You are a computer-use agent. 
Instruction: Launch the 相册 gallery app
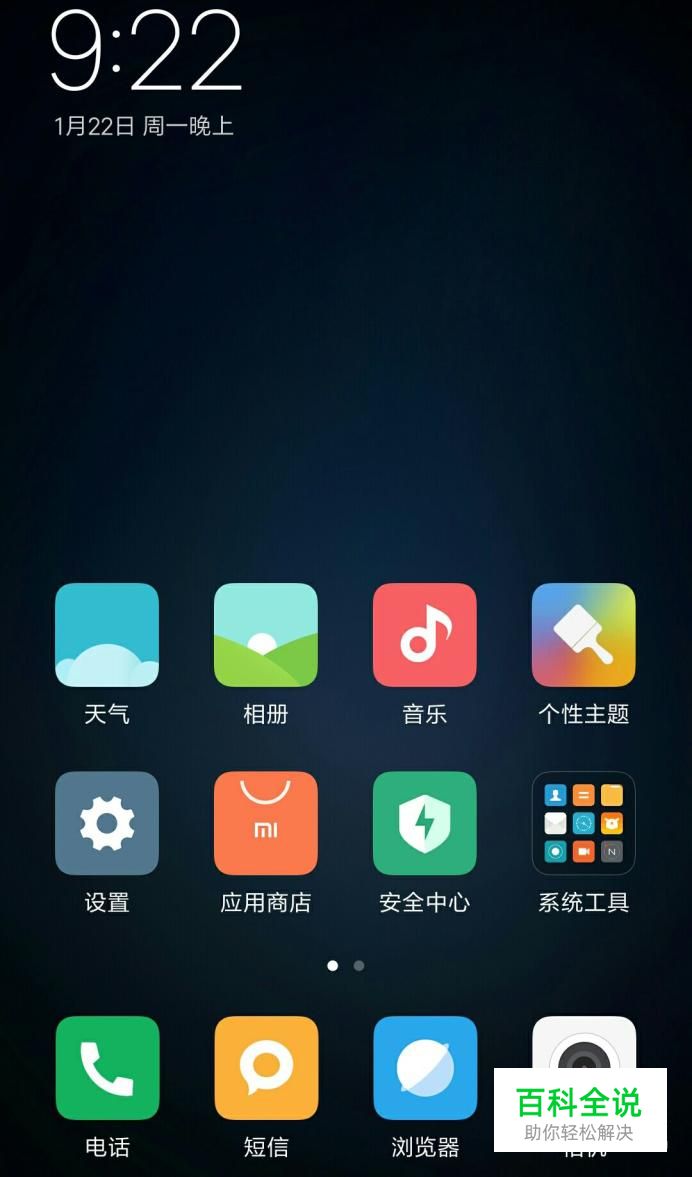pos(266,635)
